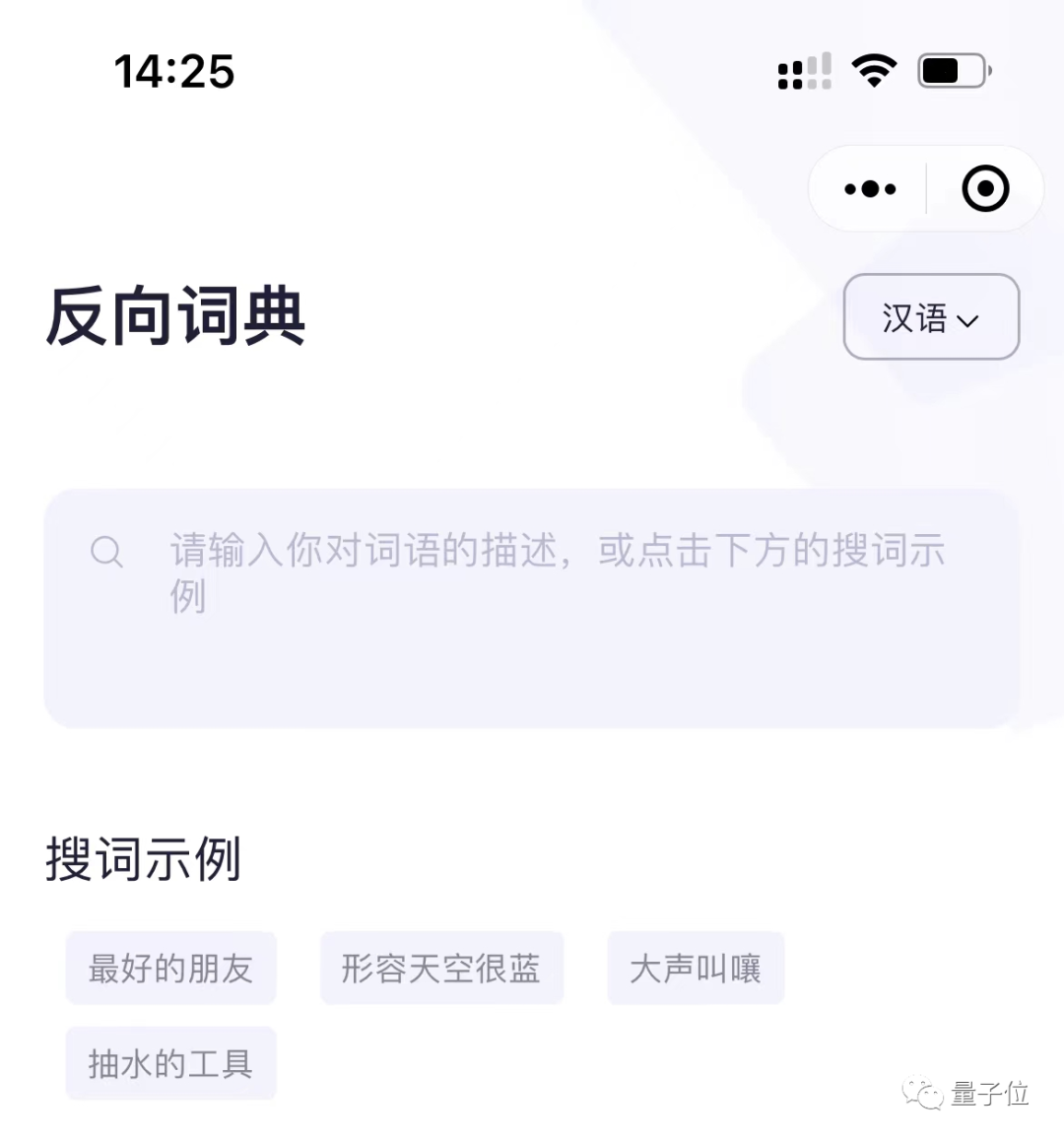The image size is (1064, 1141).
Task: Click the 搜词示例 section heading
Action: (144, 859)
